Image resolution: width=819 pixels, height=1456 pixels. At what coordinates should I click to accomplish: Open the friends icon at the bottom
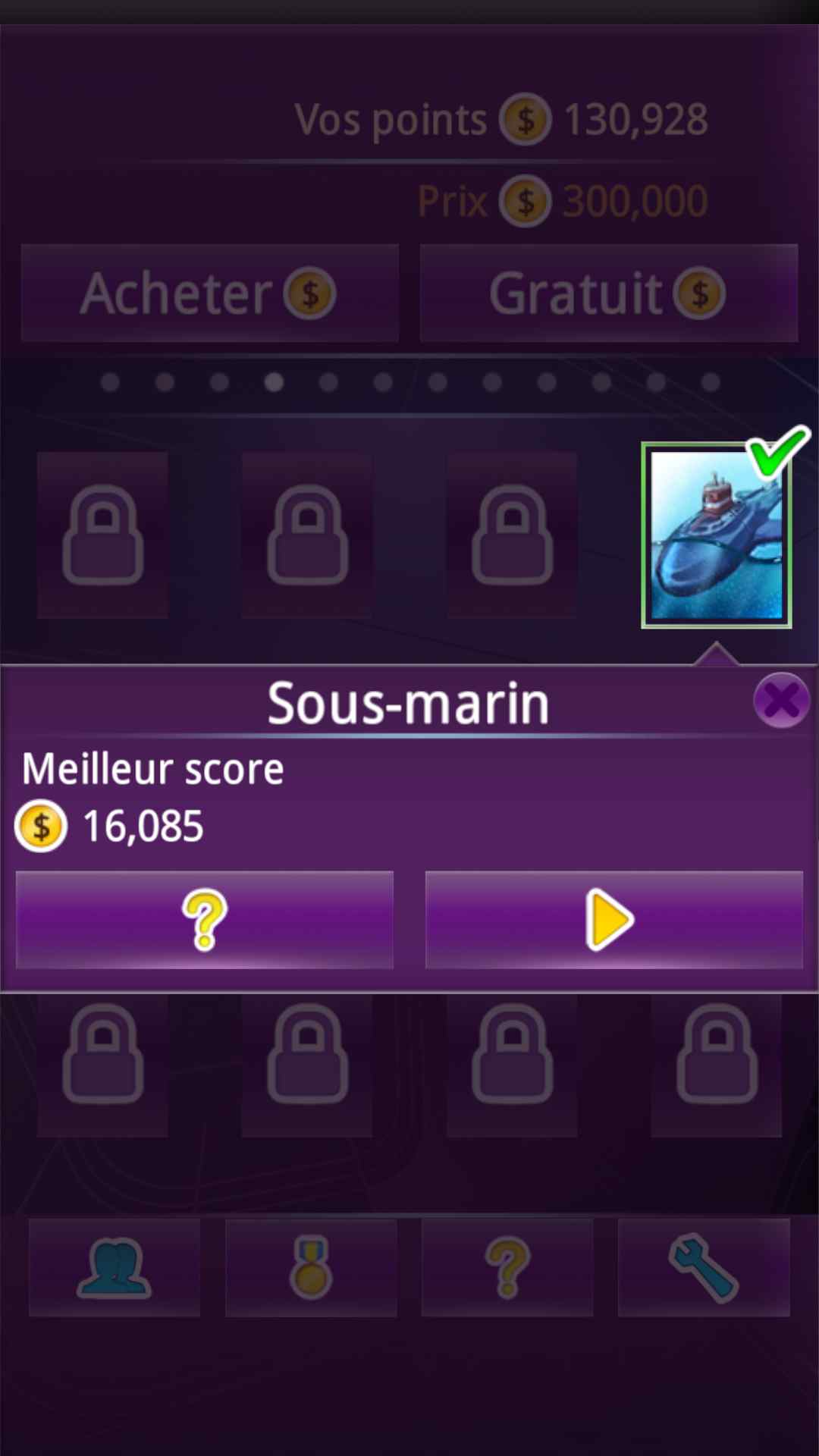click(115, 1268)
